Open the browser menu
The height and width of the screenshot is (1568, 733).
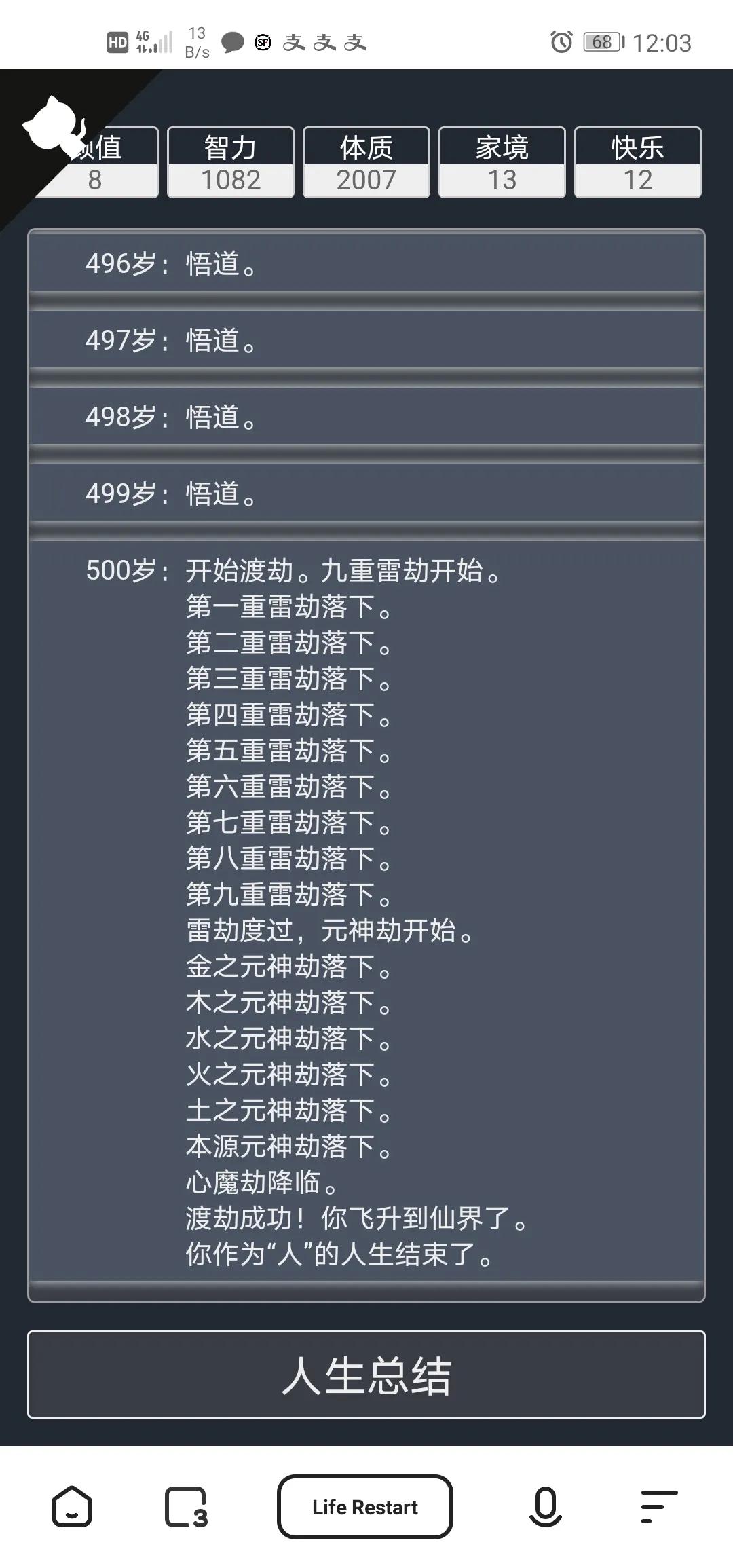[659, 1507]
